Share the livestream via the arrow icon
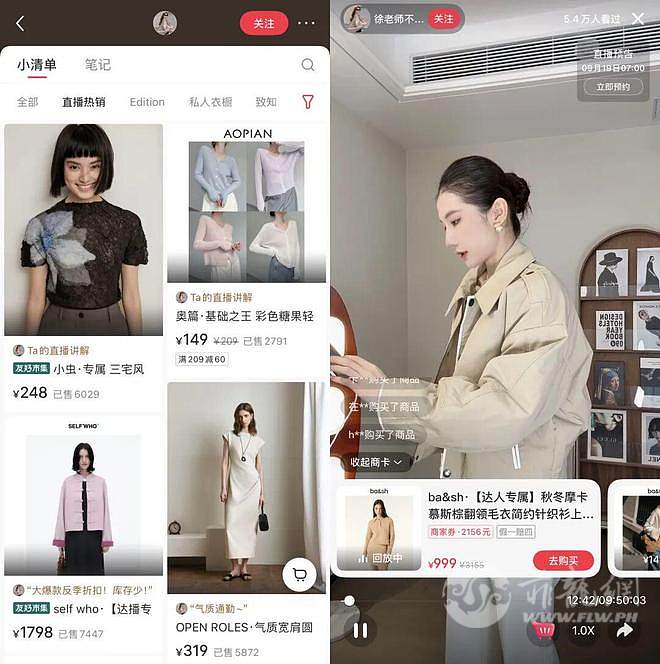 pyautogui.click(x=625, y=631)
